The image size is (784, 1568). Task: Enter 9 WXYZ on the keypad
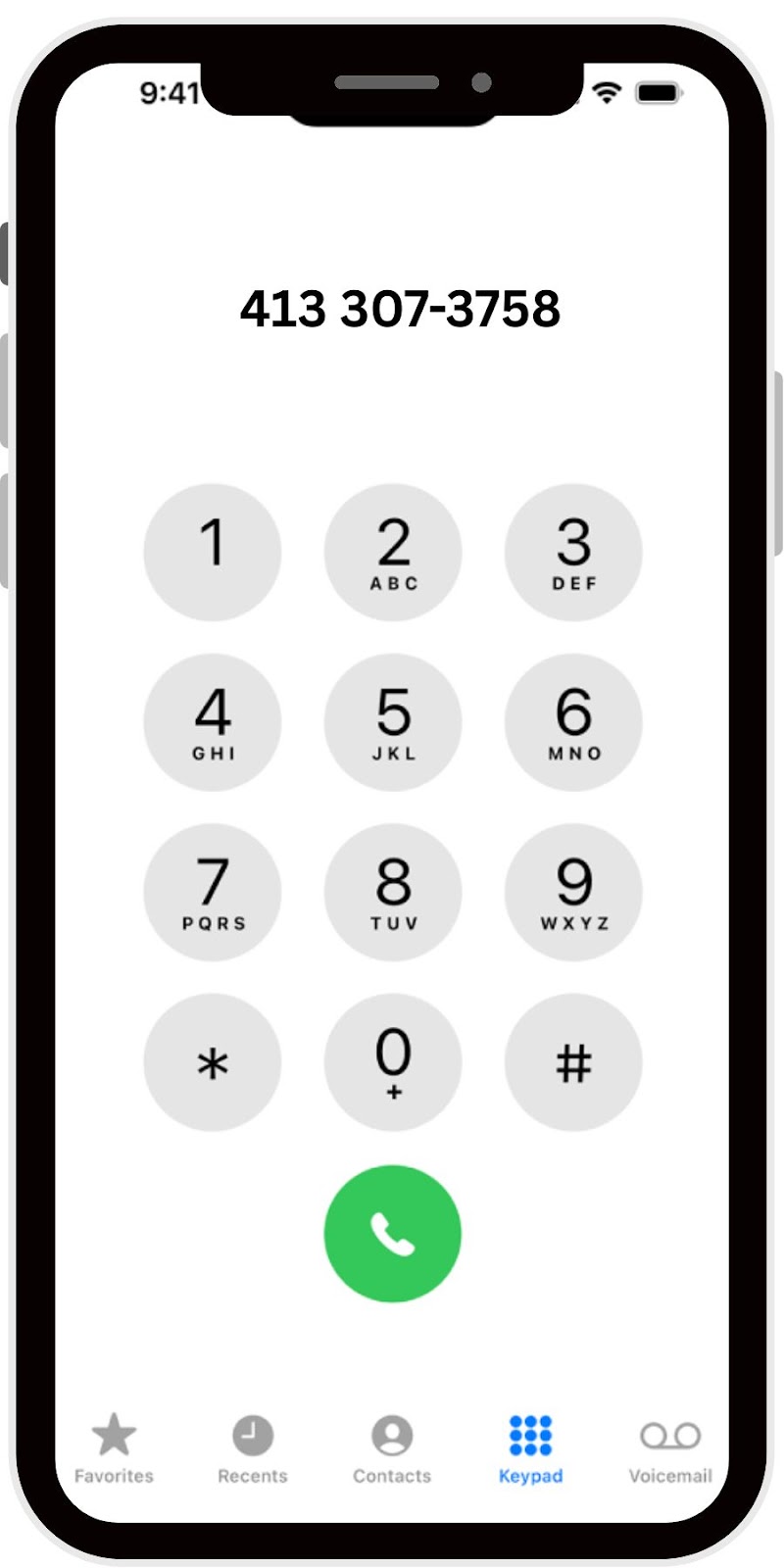[573, 892]
